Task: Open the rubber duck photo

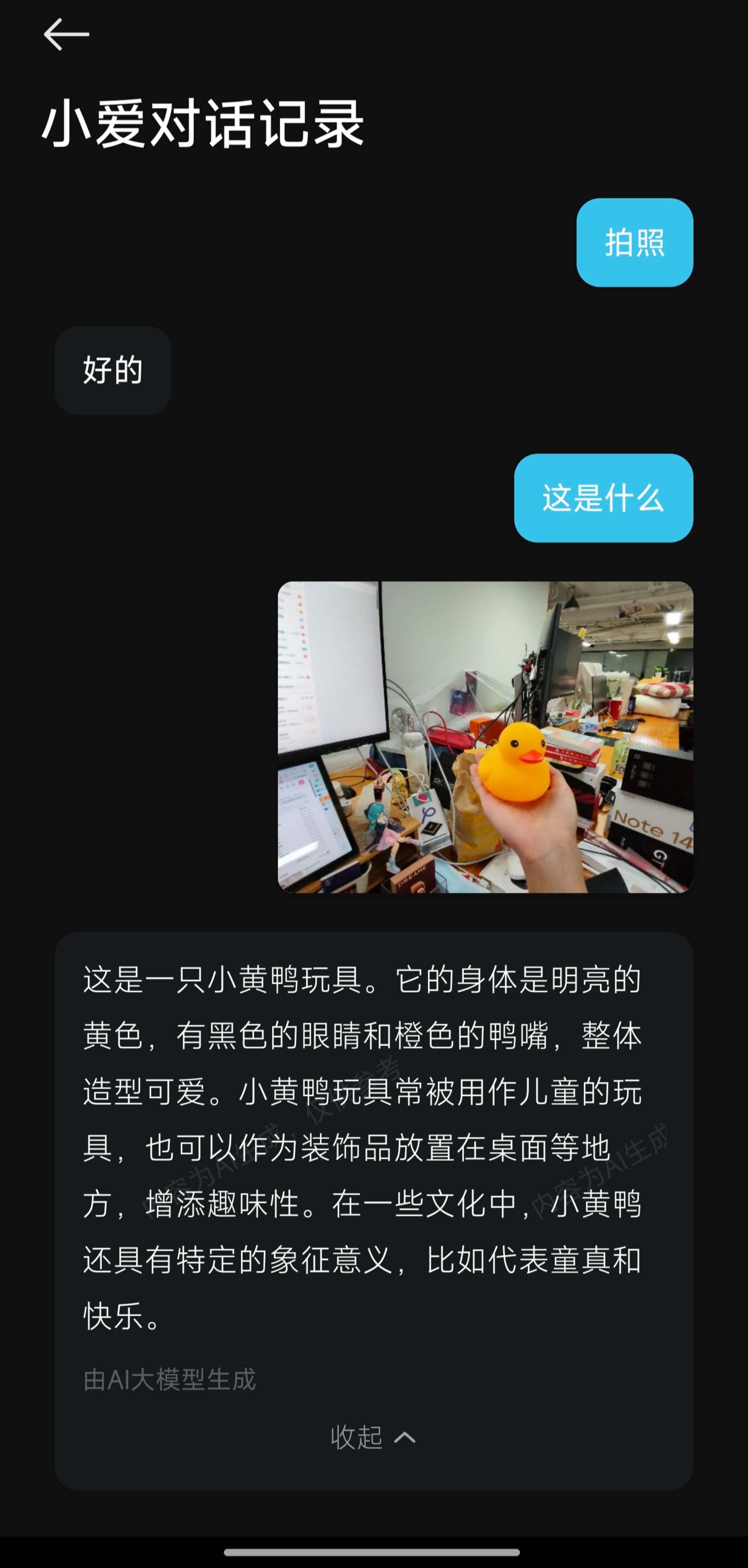Action: (485, 737)
